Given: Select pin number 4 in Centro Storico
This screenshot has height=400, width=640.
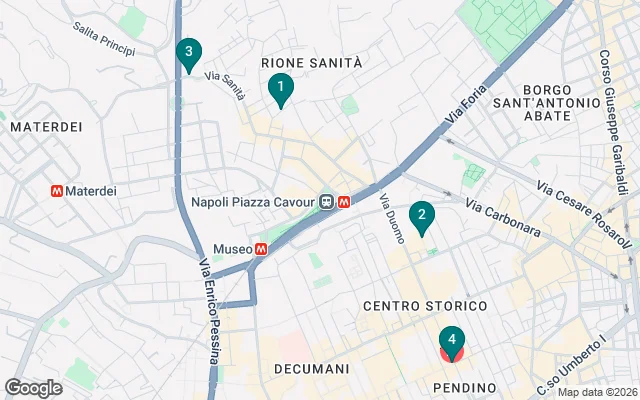Looking at the screenshot, I should click(x=452, y=343).
